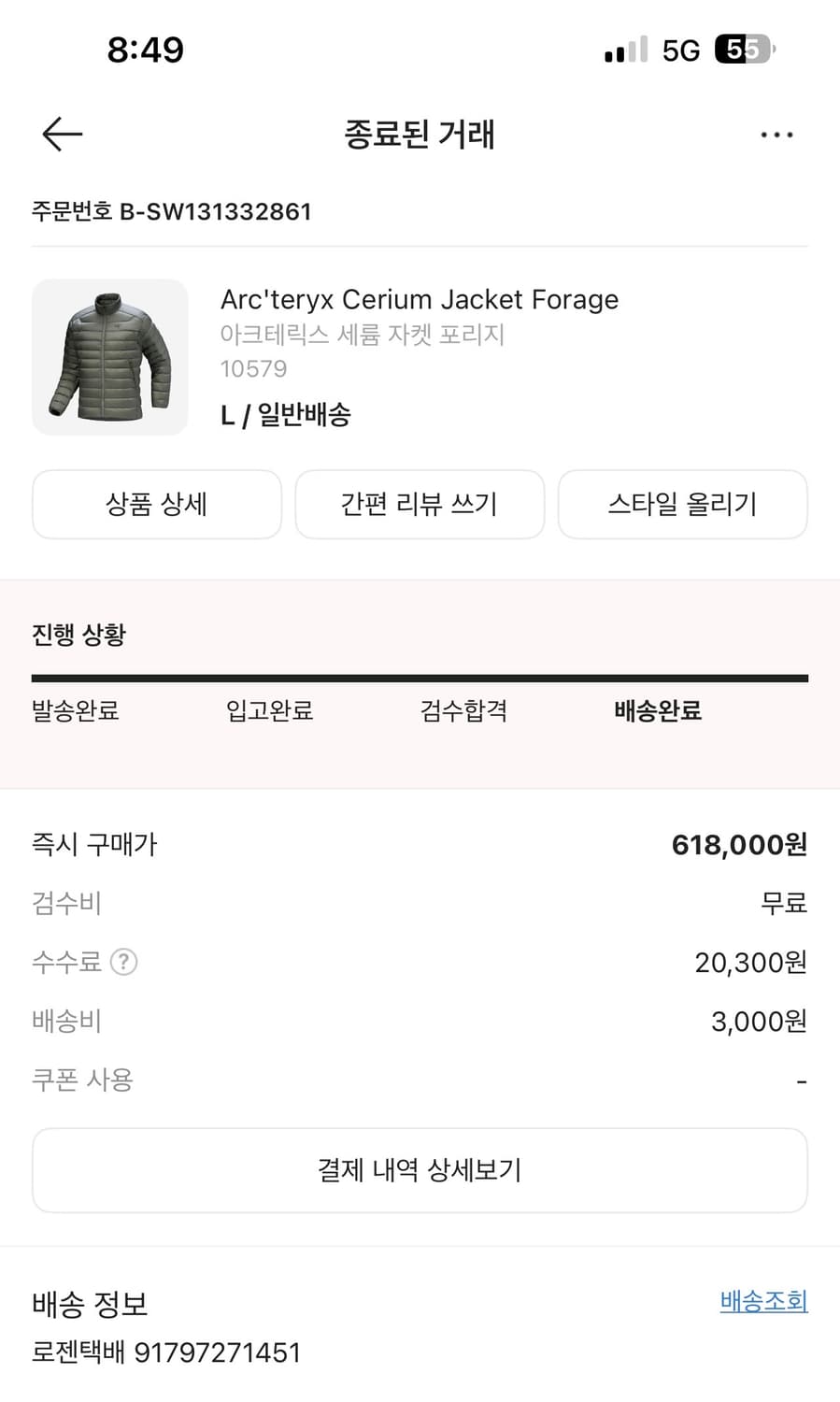Select the 발송완료 progress stage

(75, 711)
